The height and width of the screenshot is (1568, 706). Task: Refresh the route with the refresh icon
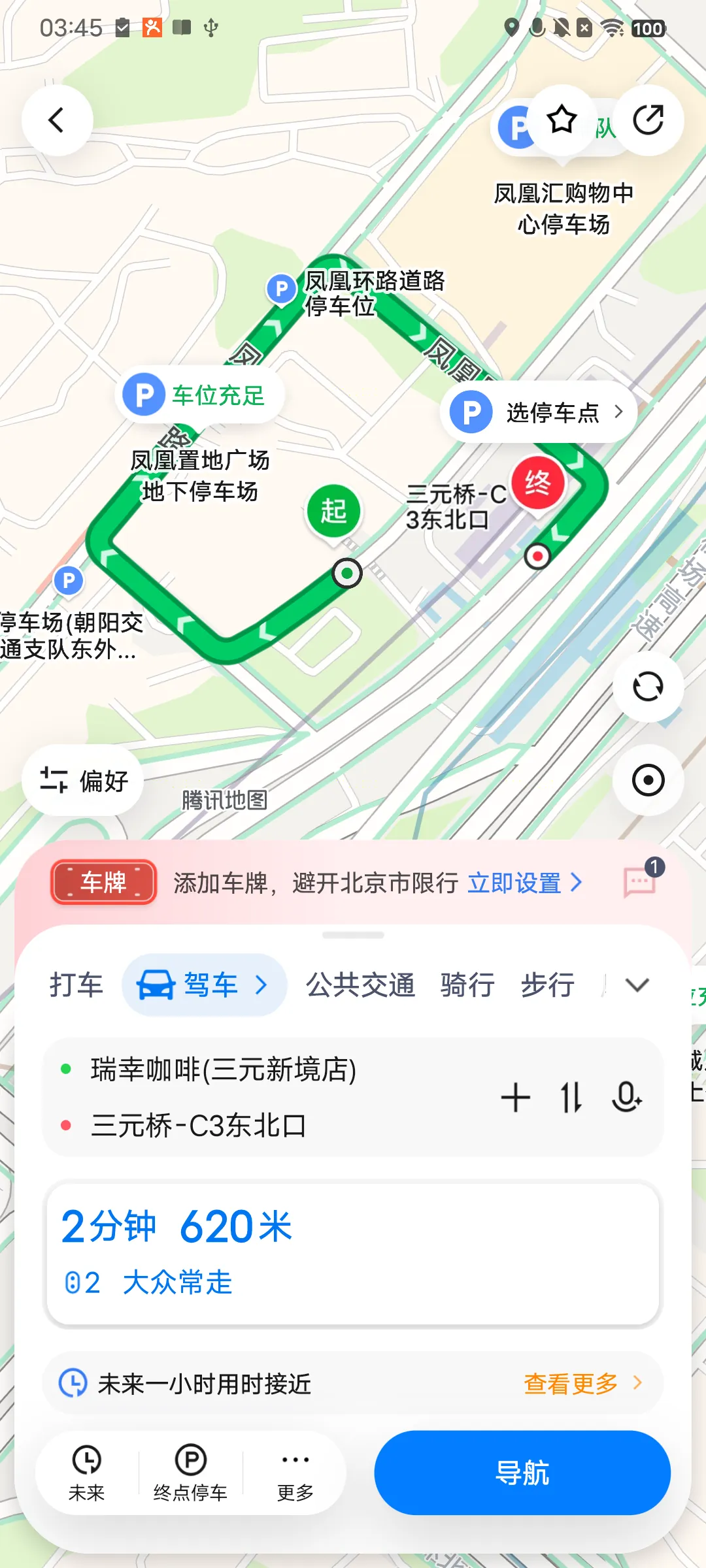click(x=648, y=687)
